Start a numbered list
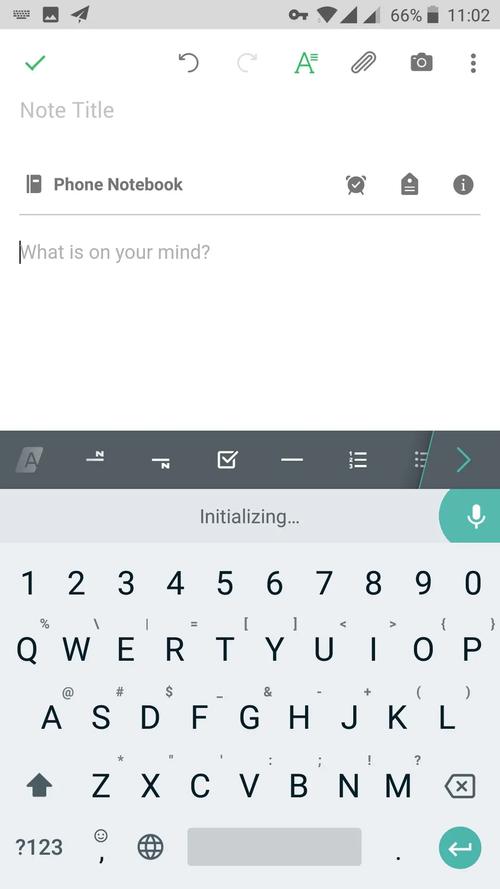 click(358, 460)
